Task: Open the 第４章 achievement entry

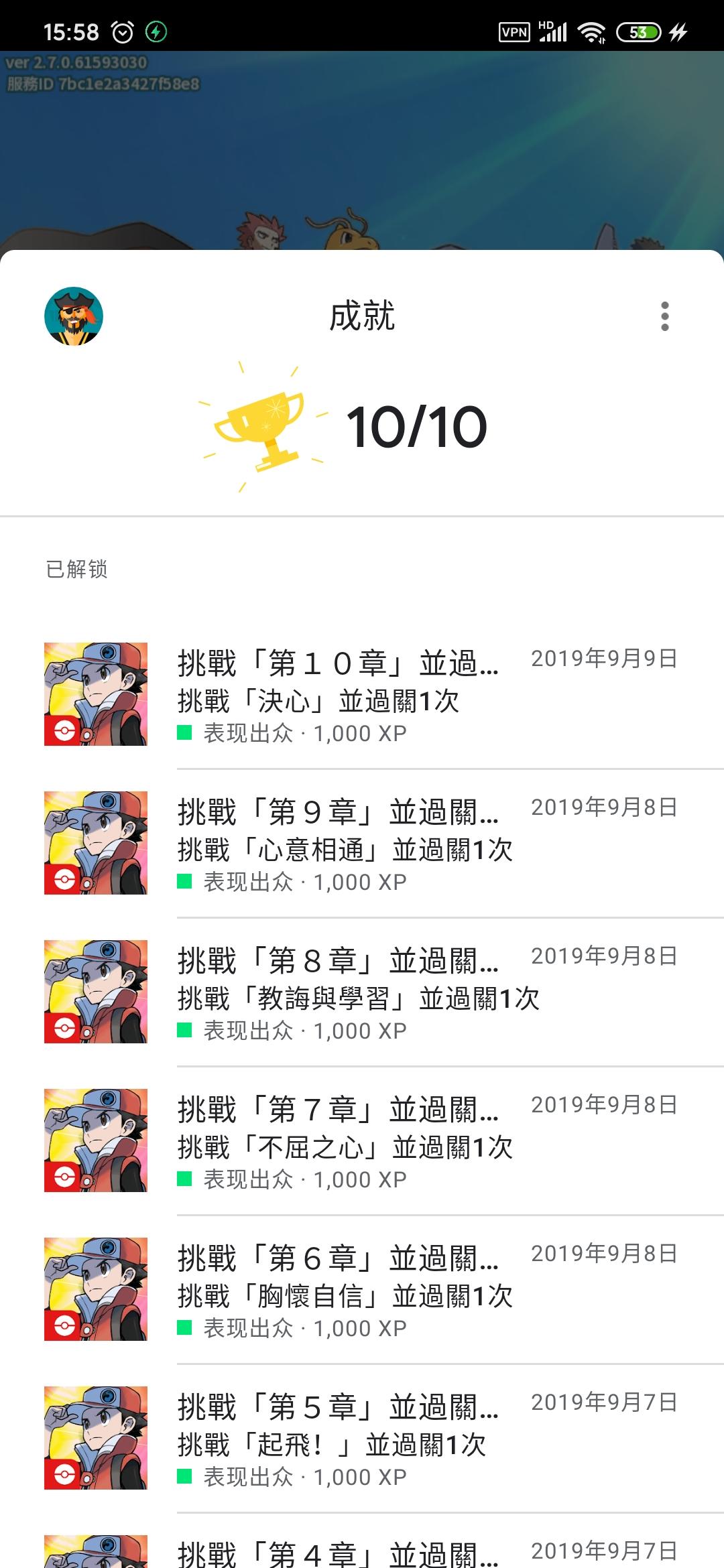Action: (x=362, y=1552)
